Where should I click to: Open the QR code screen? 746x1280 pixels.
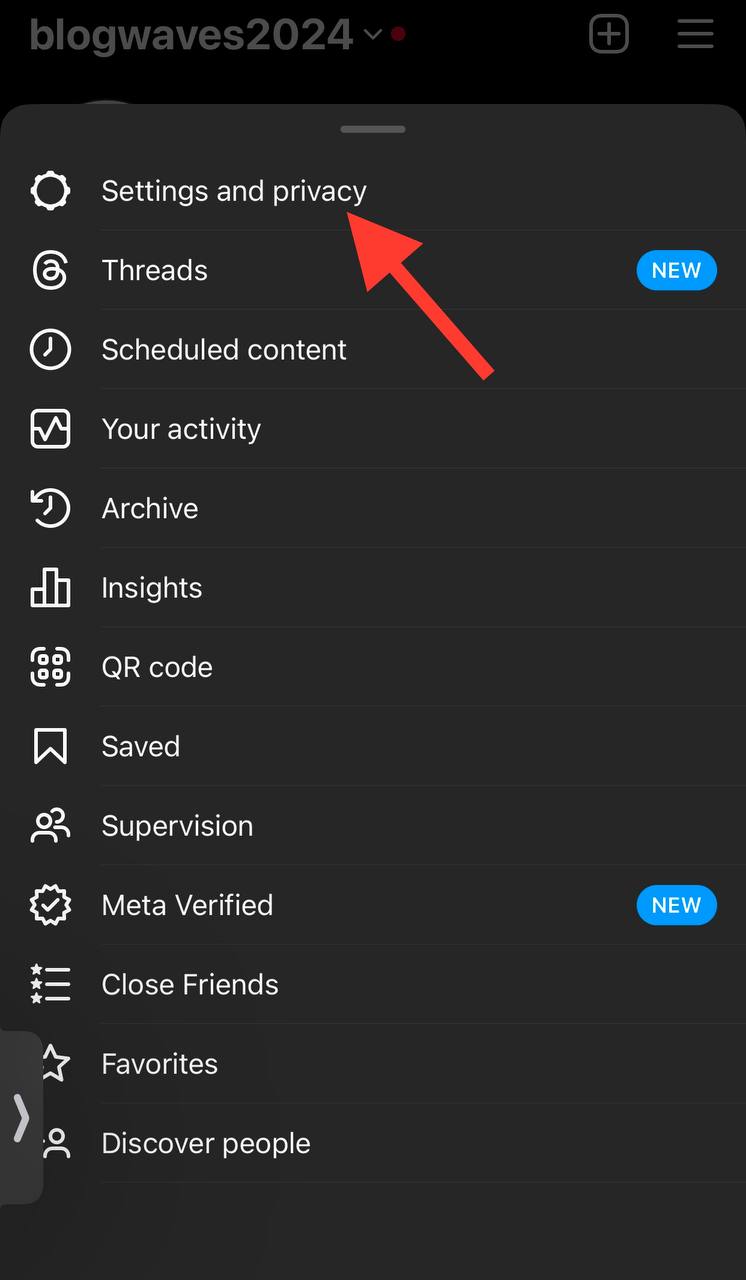(157, 667)
